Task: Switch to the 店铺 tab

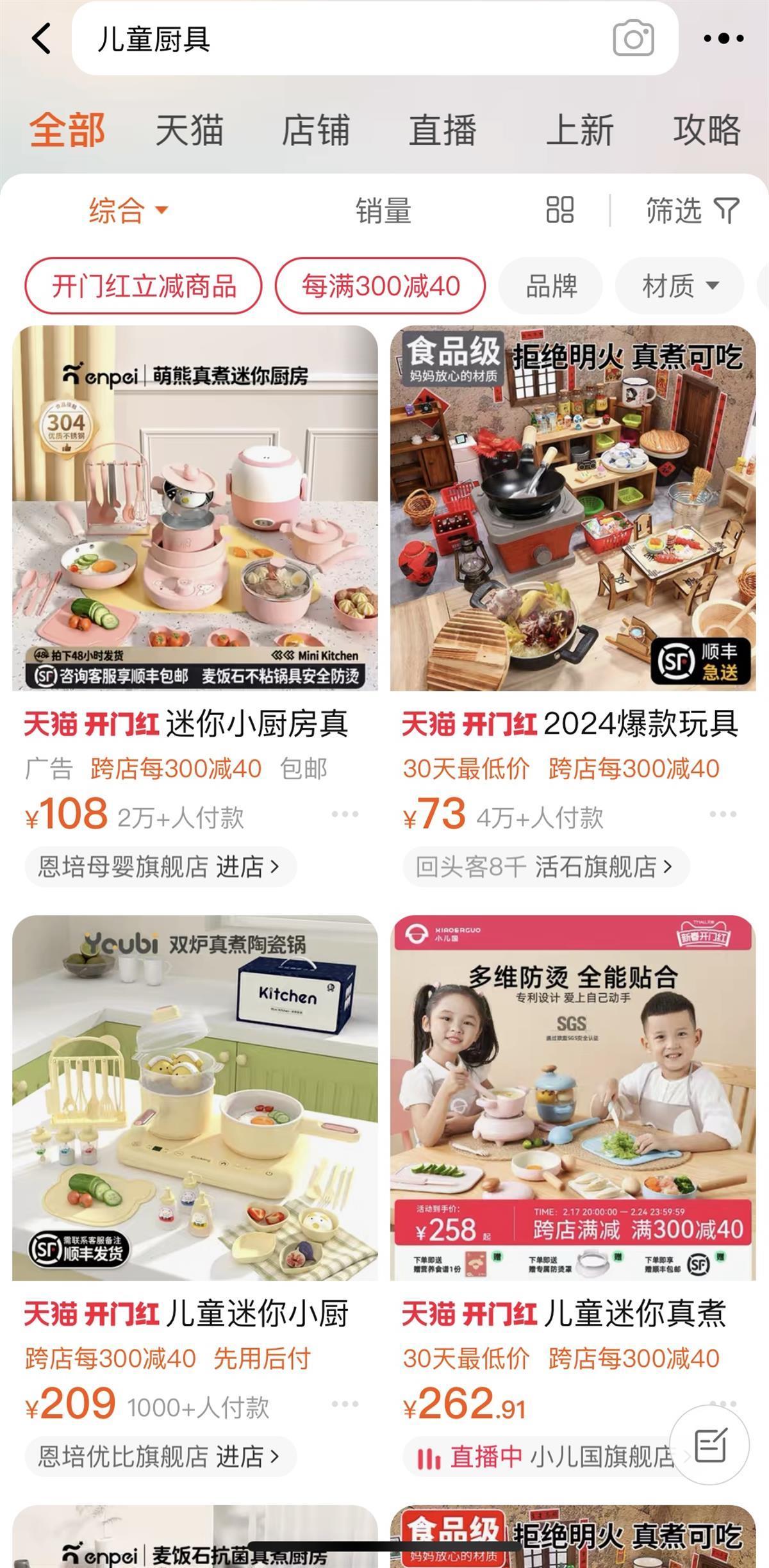Action: click(x=316, y=130)
